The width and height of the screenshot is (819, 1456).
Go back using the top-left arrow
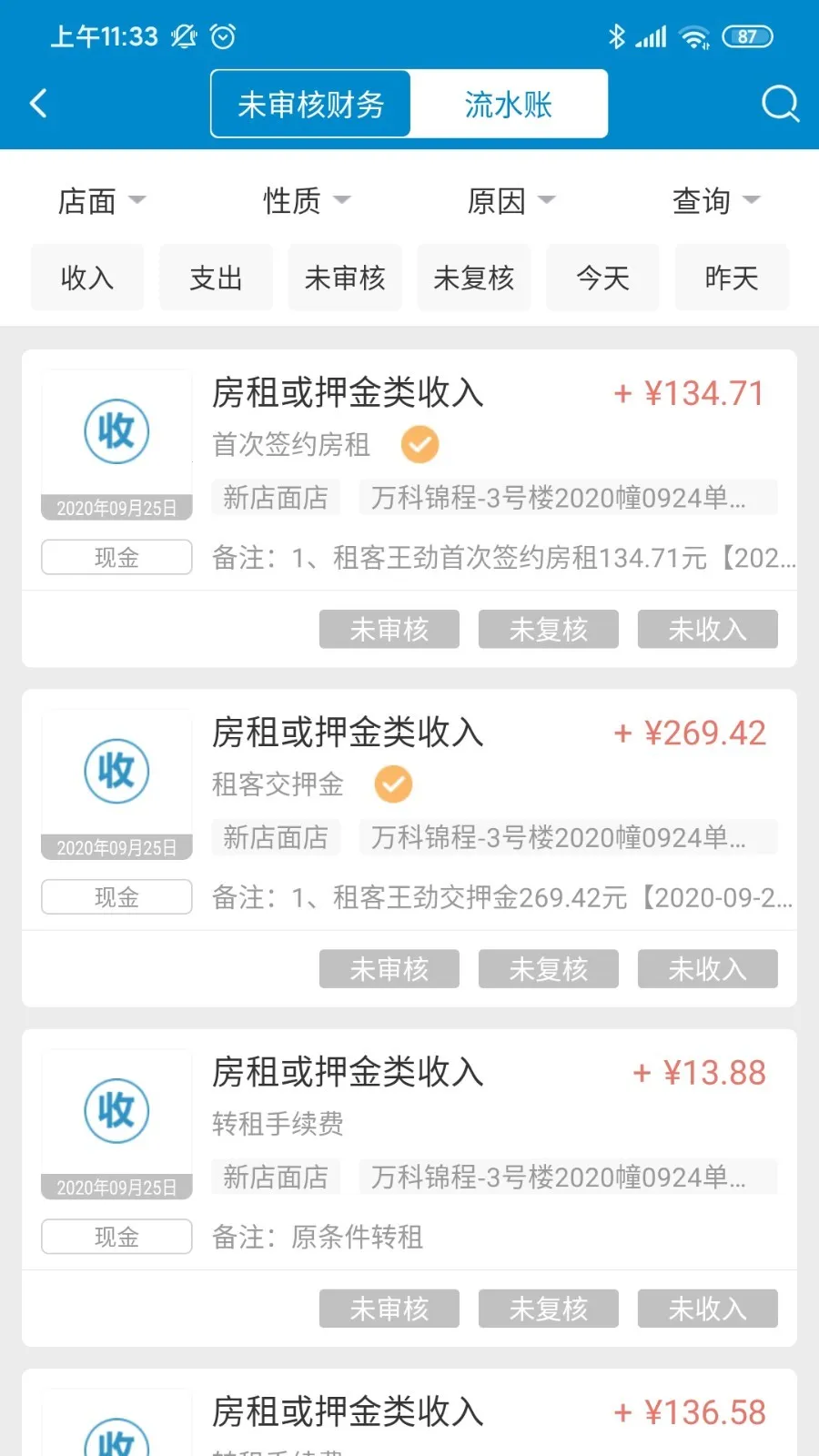click(38, 104)
